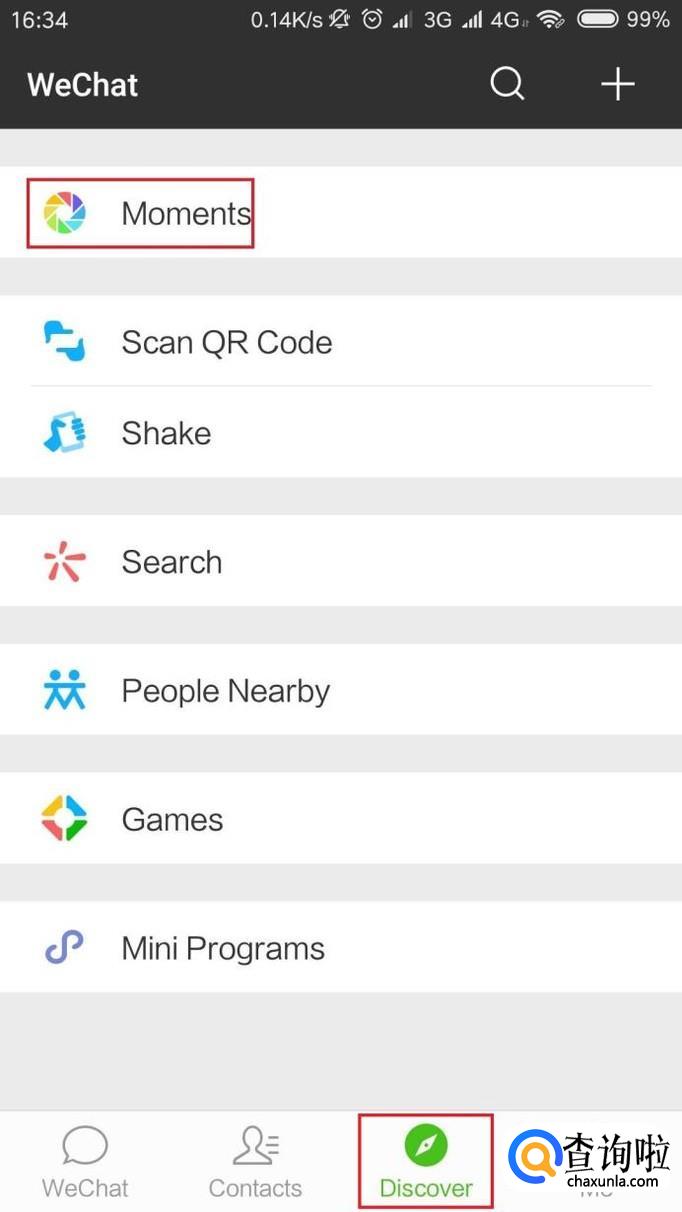
Task: Go to the Search row in Discover
Action: [x=171, y=562]
